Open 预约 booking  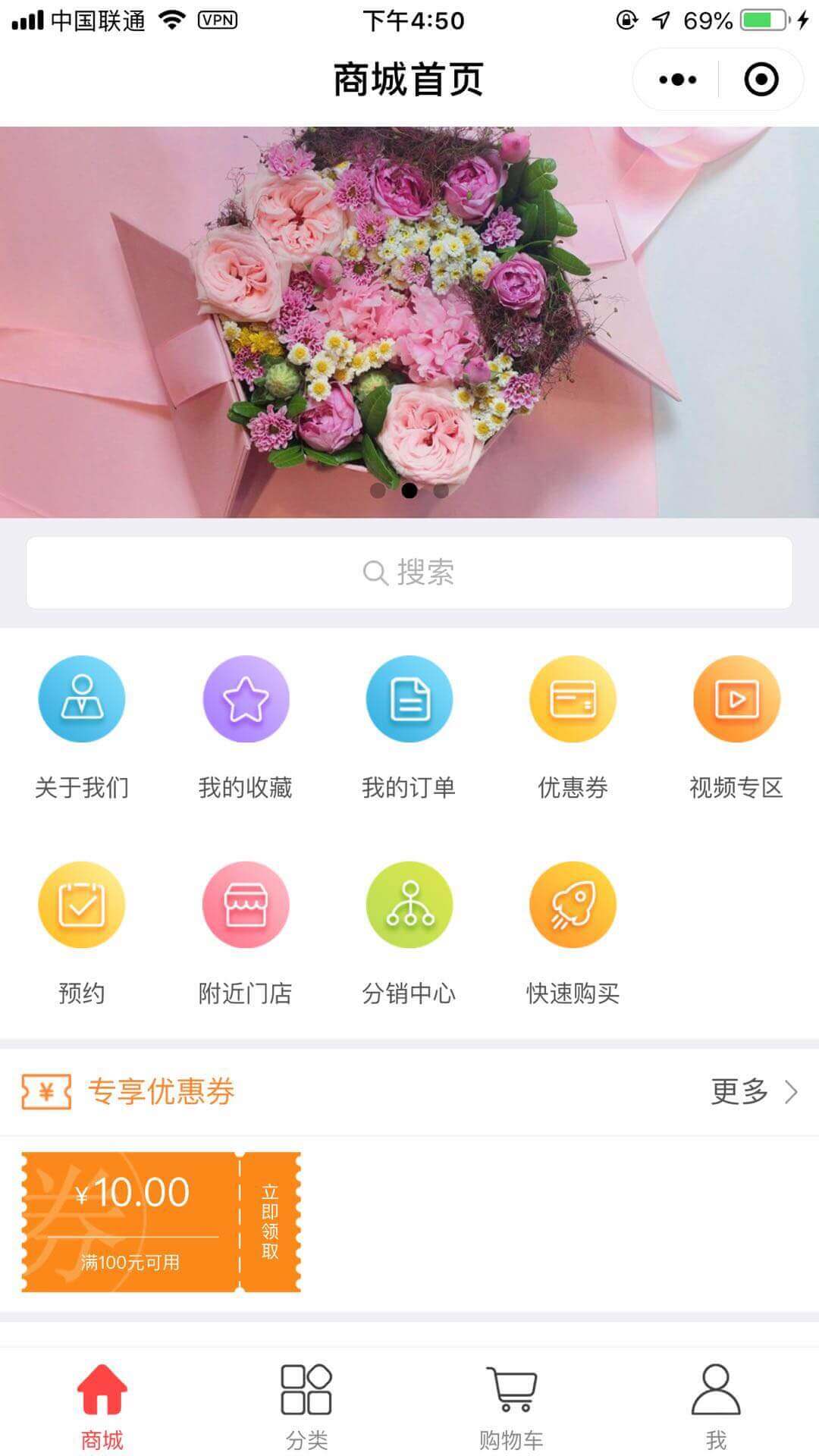click(82, 930)
